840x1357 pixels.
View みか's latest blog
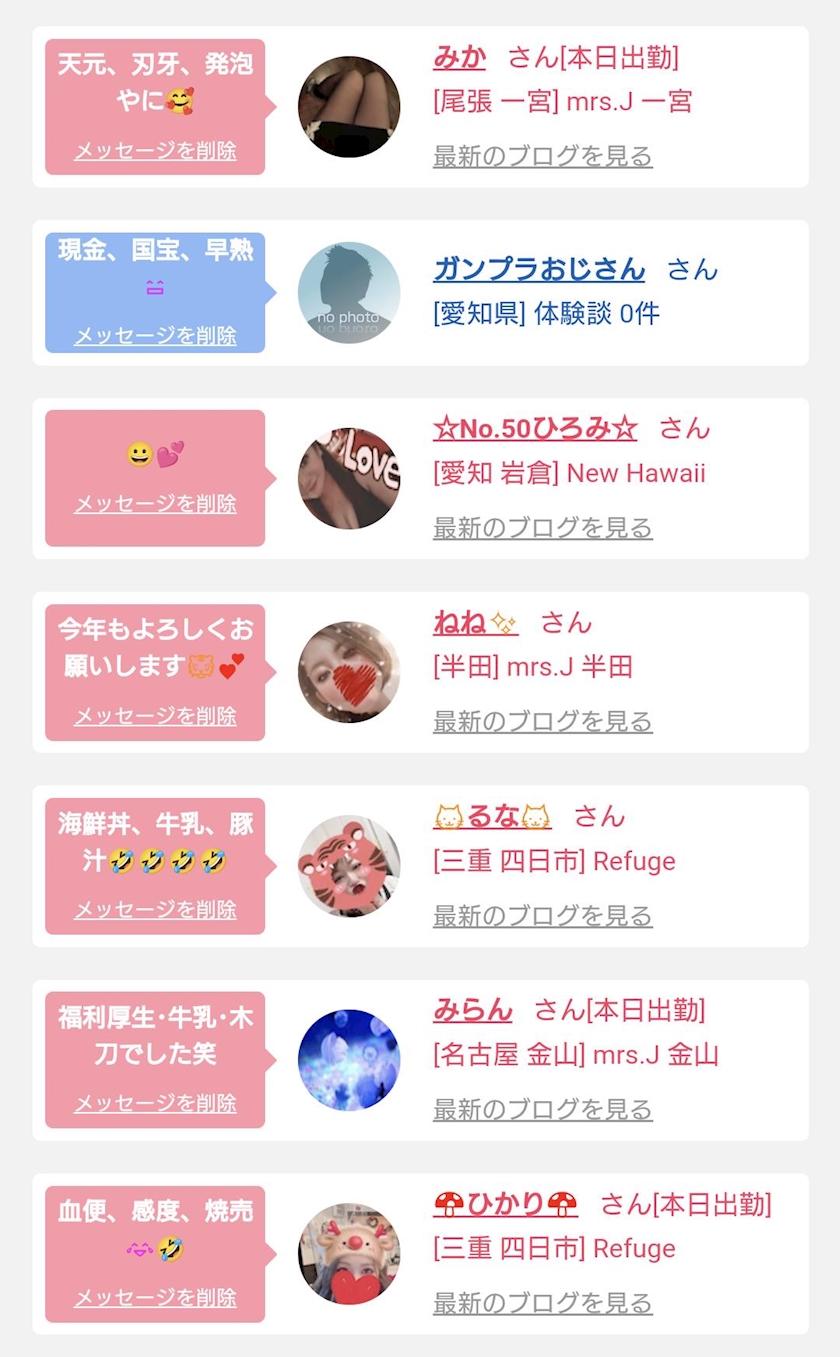542,156
